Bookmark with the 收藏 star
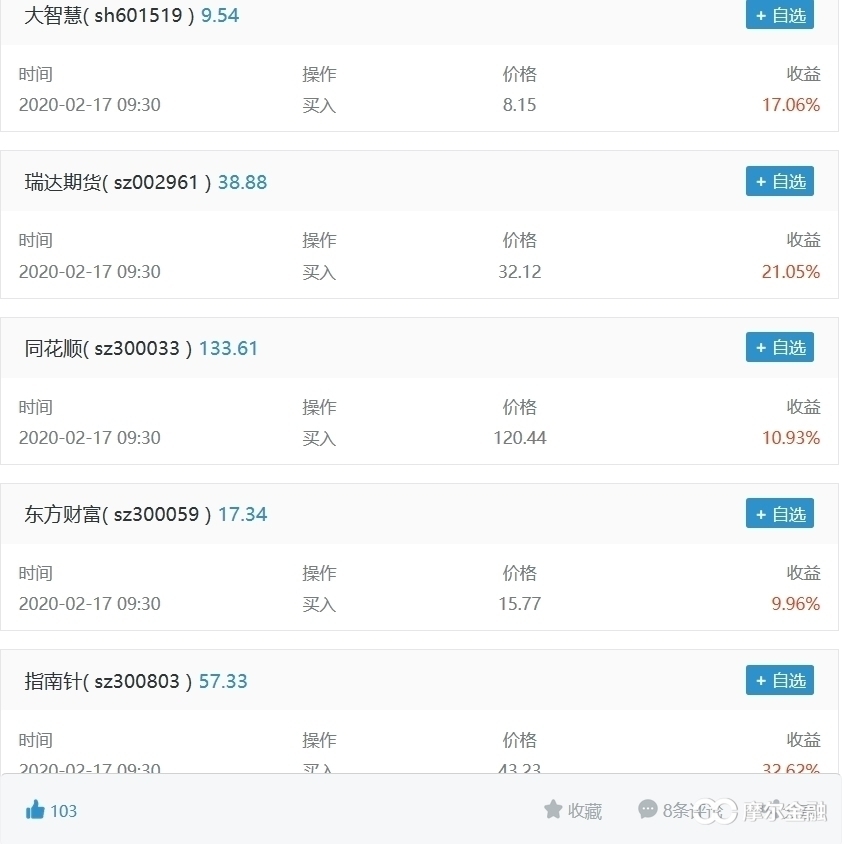 coord(573,811)
